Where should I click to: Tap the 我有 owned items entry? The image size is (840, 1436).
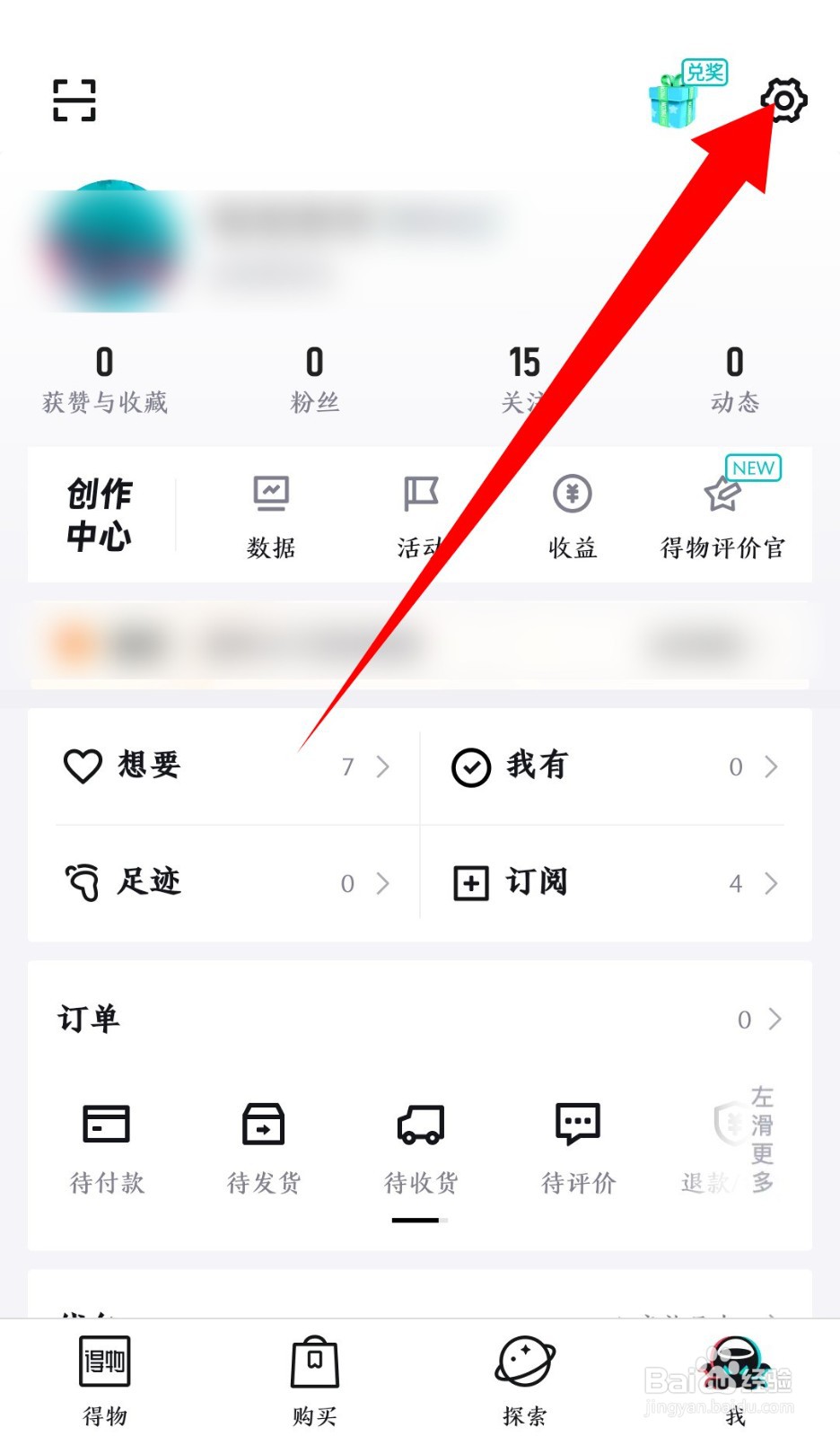(x=536, y=767)
